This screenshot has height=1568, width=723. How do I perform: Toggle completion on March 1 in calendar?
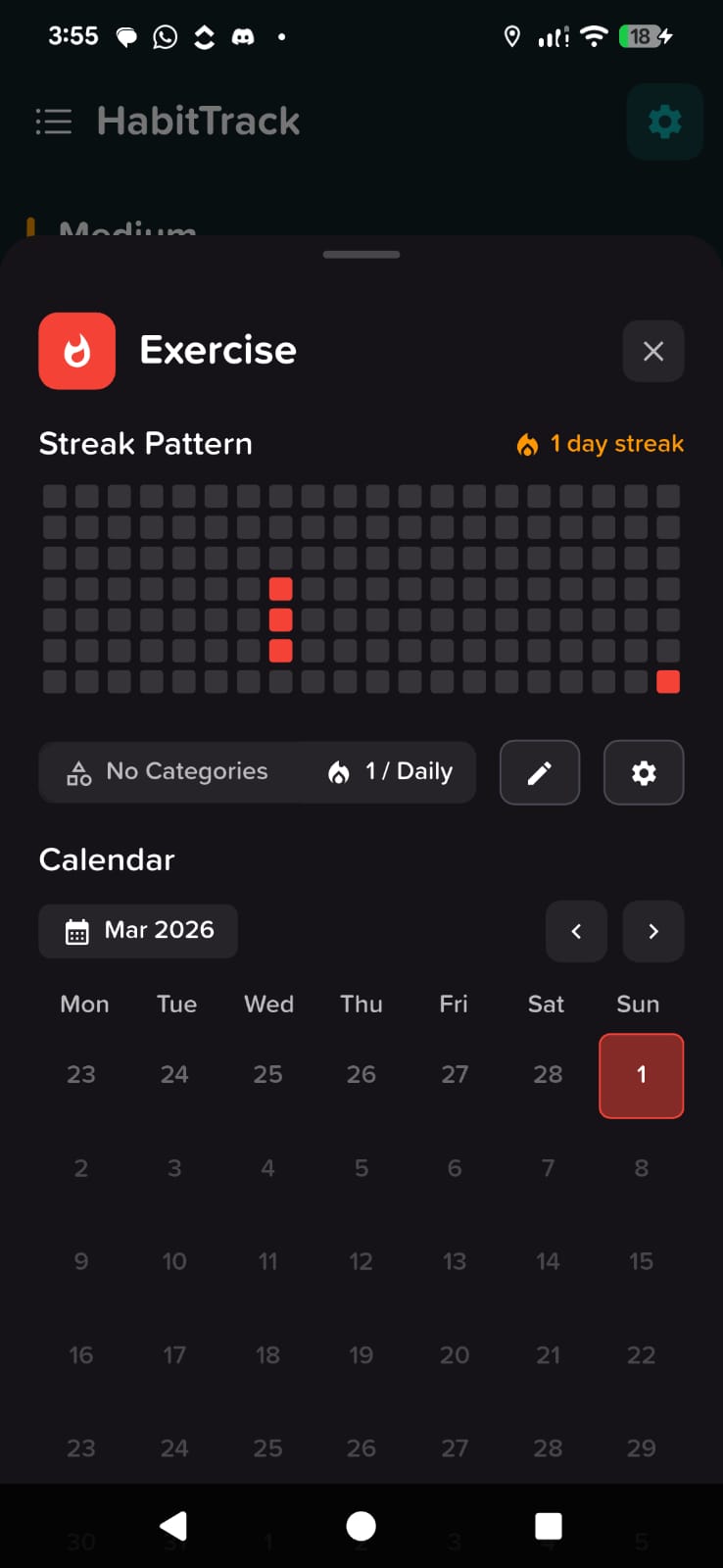tap(641, 1075)
